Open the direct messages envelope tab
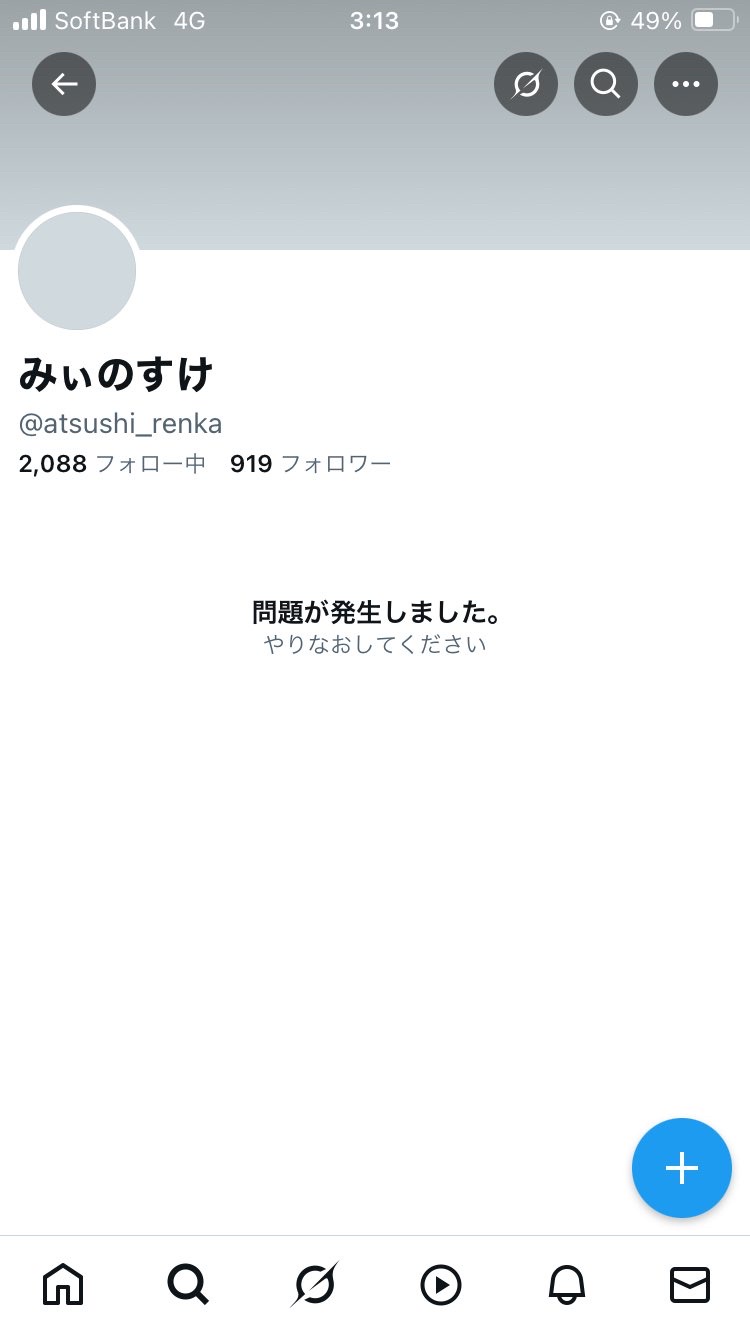 coord(690,1284)
